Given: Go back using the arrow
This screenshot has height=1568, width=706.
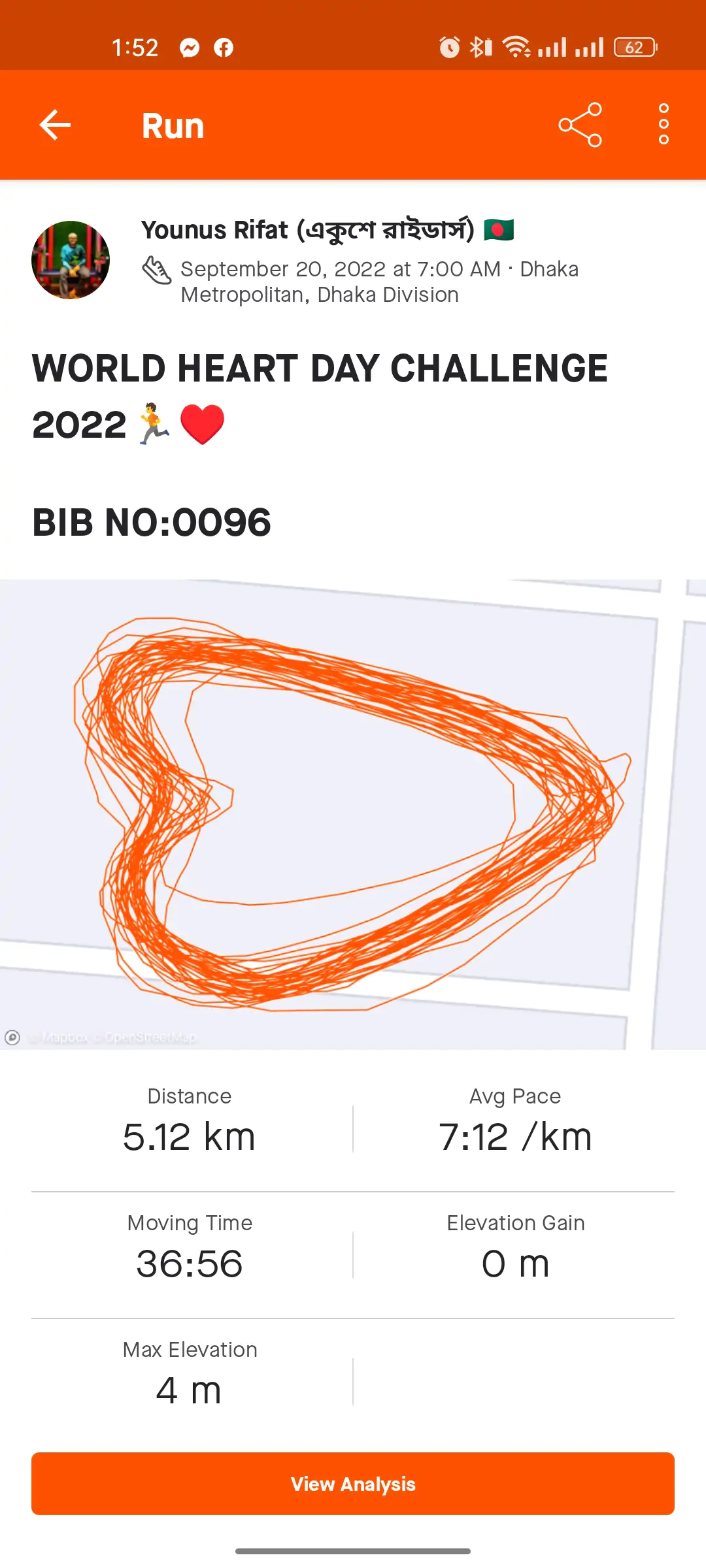Looking at the screenshot, I should pos(55,125).
